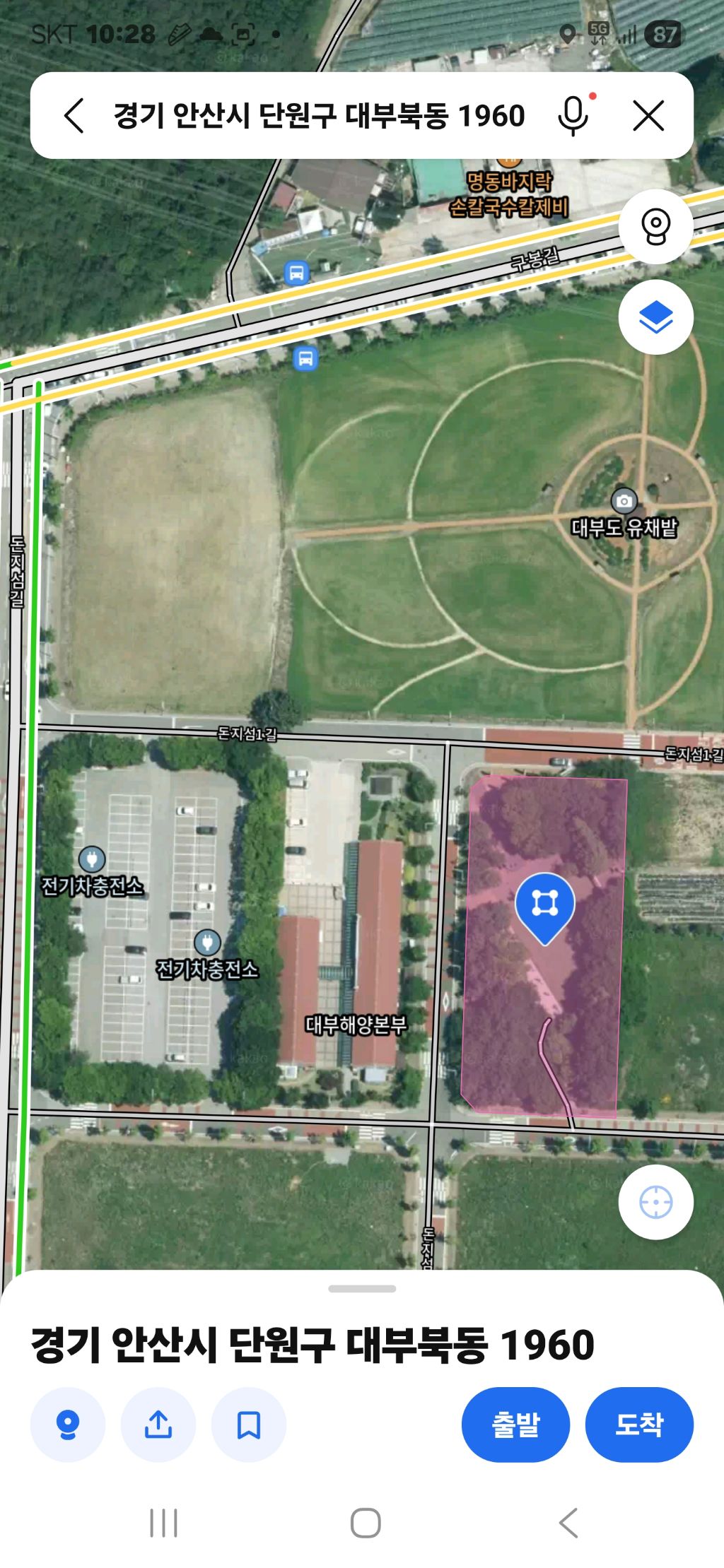Expand the address info sheet handle
Viewport: 724px width, 1568px height.
[x=362, y=1289]
